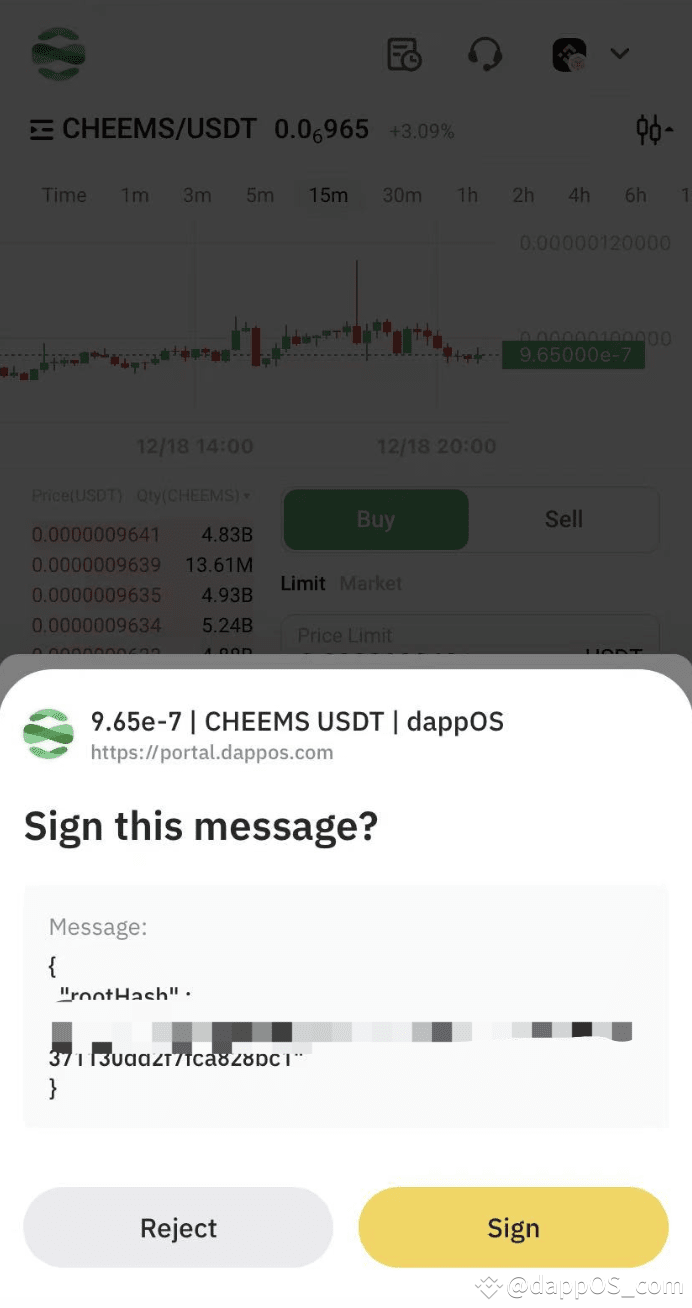Image resolution: width=692 pixels, height=1308 pixels.
Task: Sign the message
Action: [x=513, y=1228]
